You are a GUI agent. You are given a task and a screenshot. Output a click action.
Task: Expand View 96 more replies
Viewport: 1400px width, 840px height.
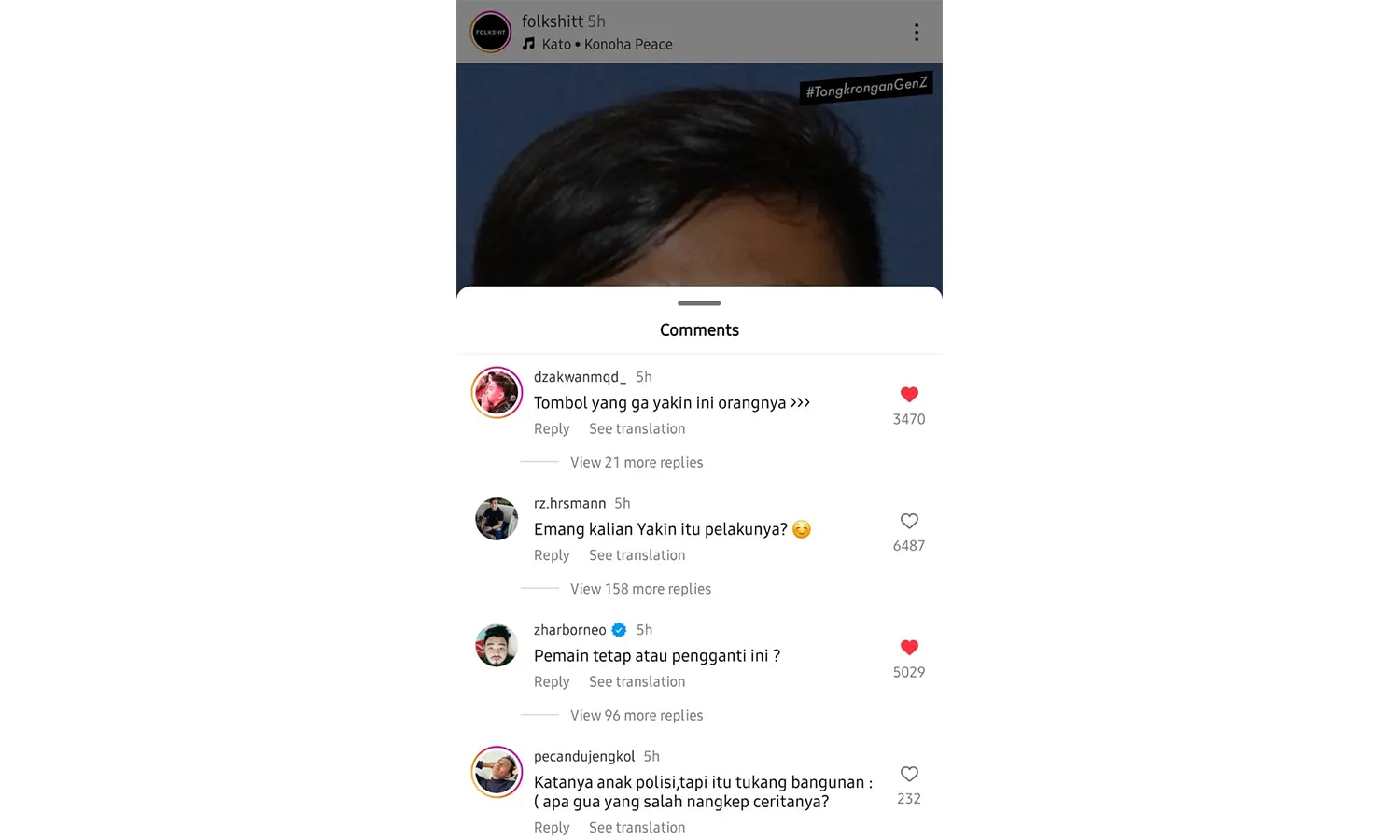tap(637, 715)
